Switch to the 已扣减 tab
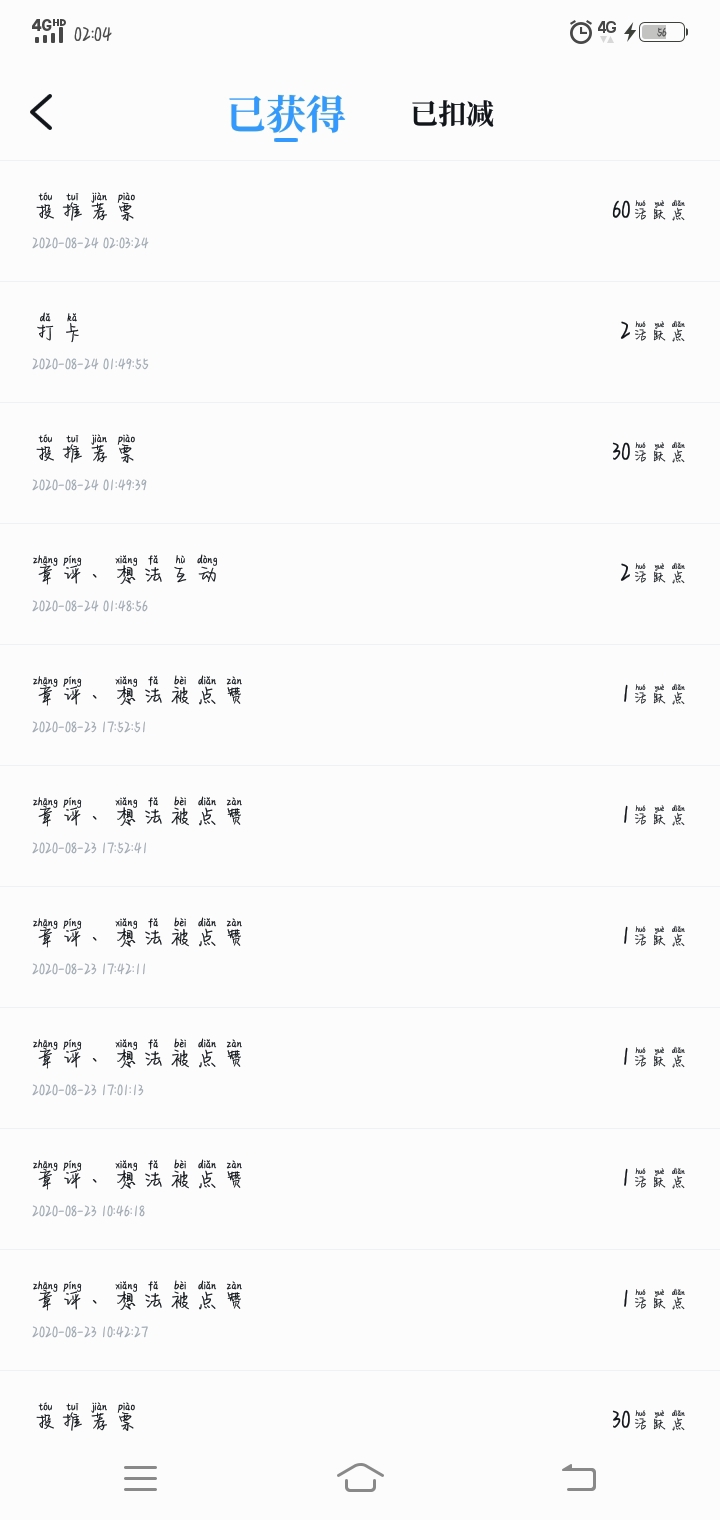 pyautogui.click(x=452, y=114)
